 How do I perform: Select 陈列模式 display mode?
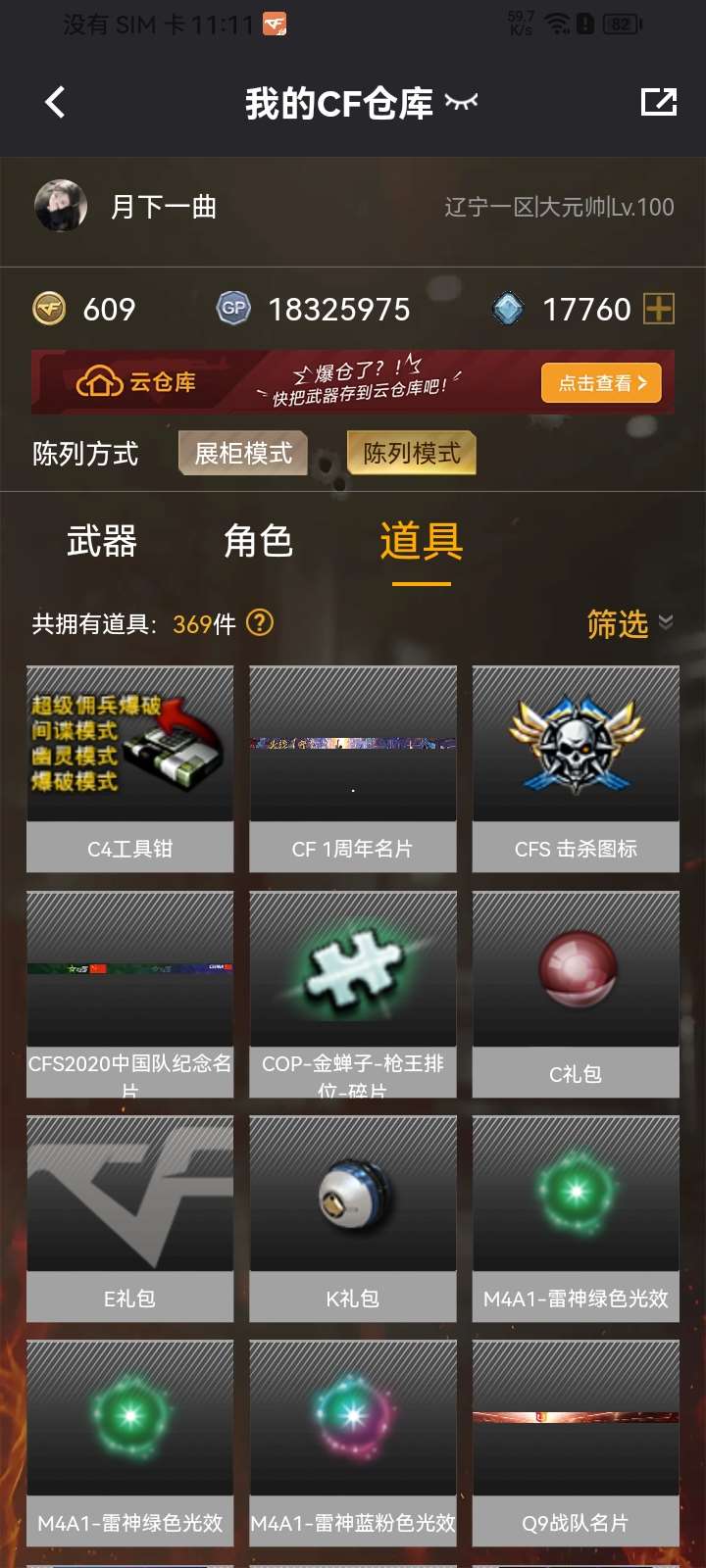point(412,453)
